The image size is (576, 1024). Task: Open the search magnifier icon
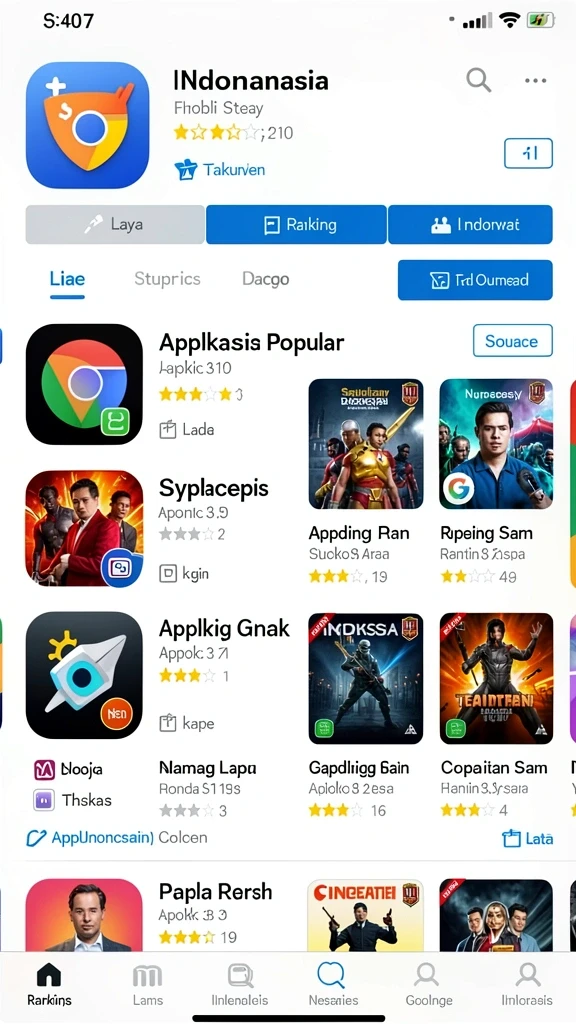478,80
